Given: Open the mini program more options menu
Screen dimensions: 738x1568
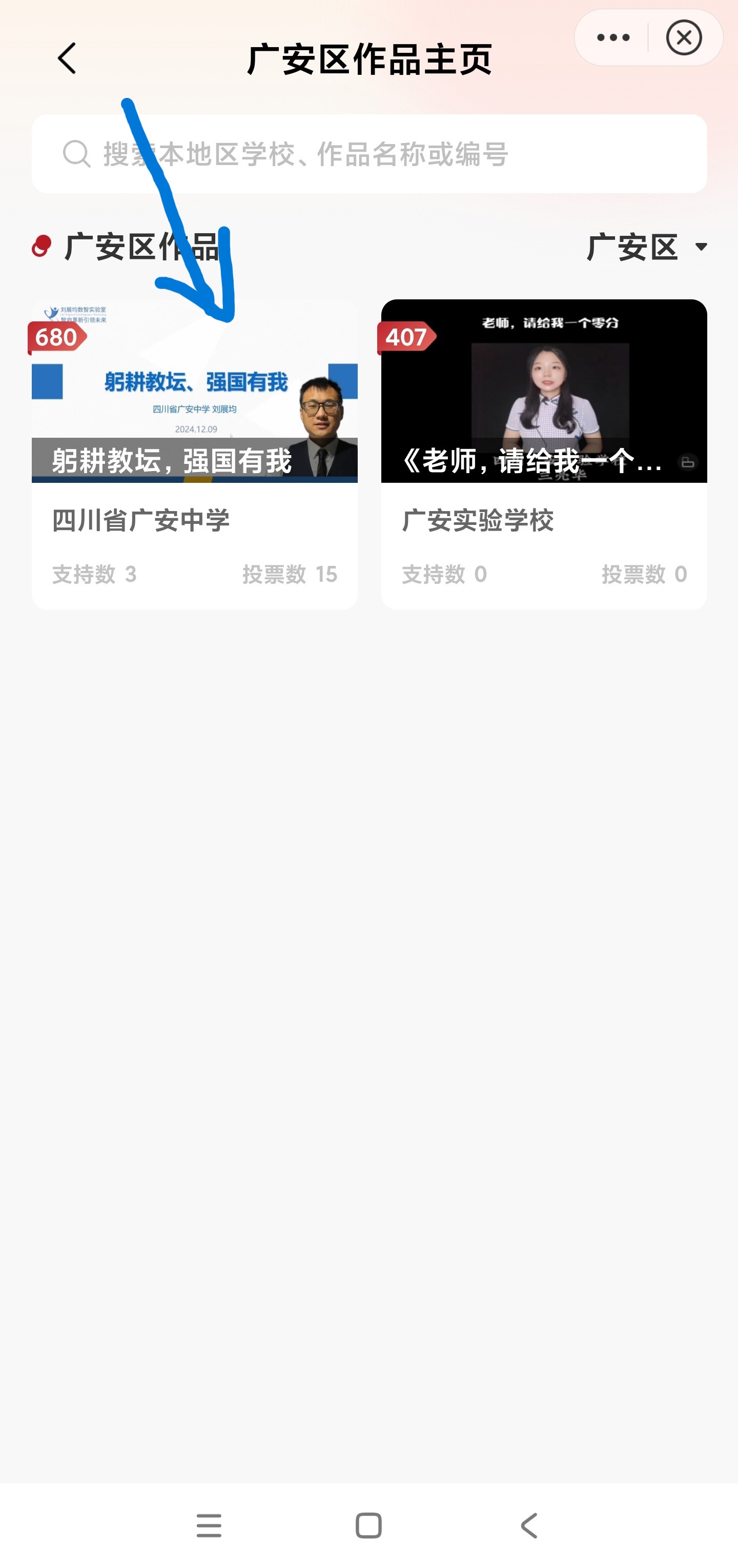Looking at the screenshot, I should pyautogui.click(x=612, y=38).
